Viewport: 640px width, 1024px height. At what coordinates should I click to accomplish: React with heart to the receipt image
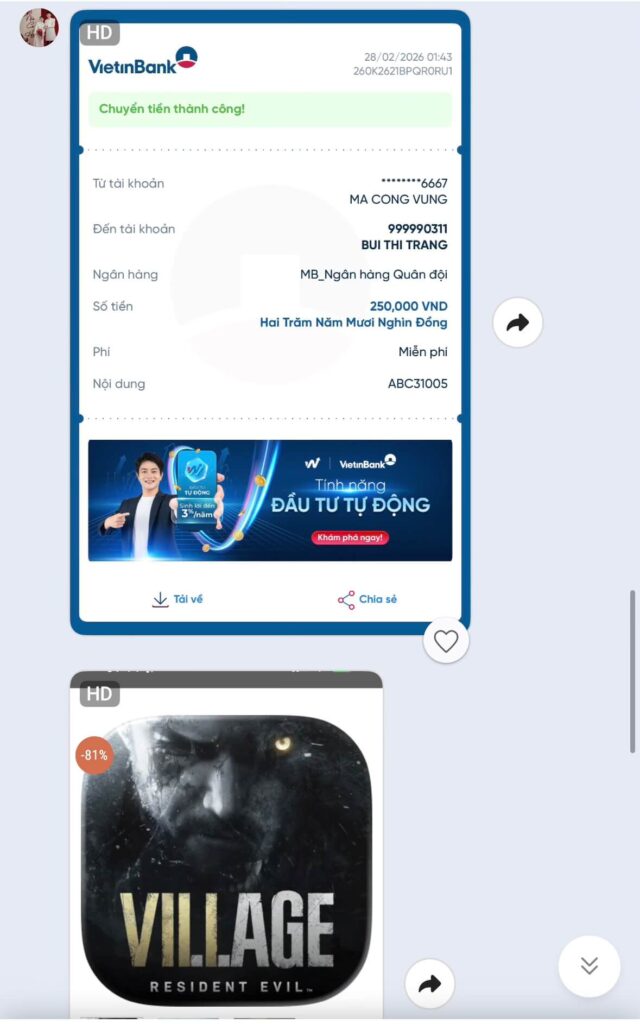446,641
